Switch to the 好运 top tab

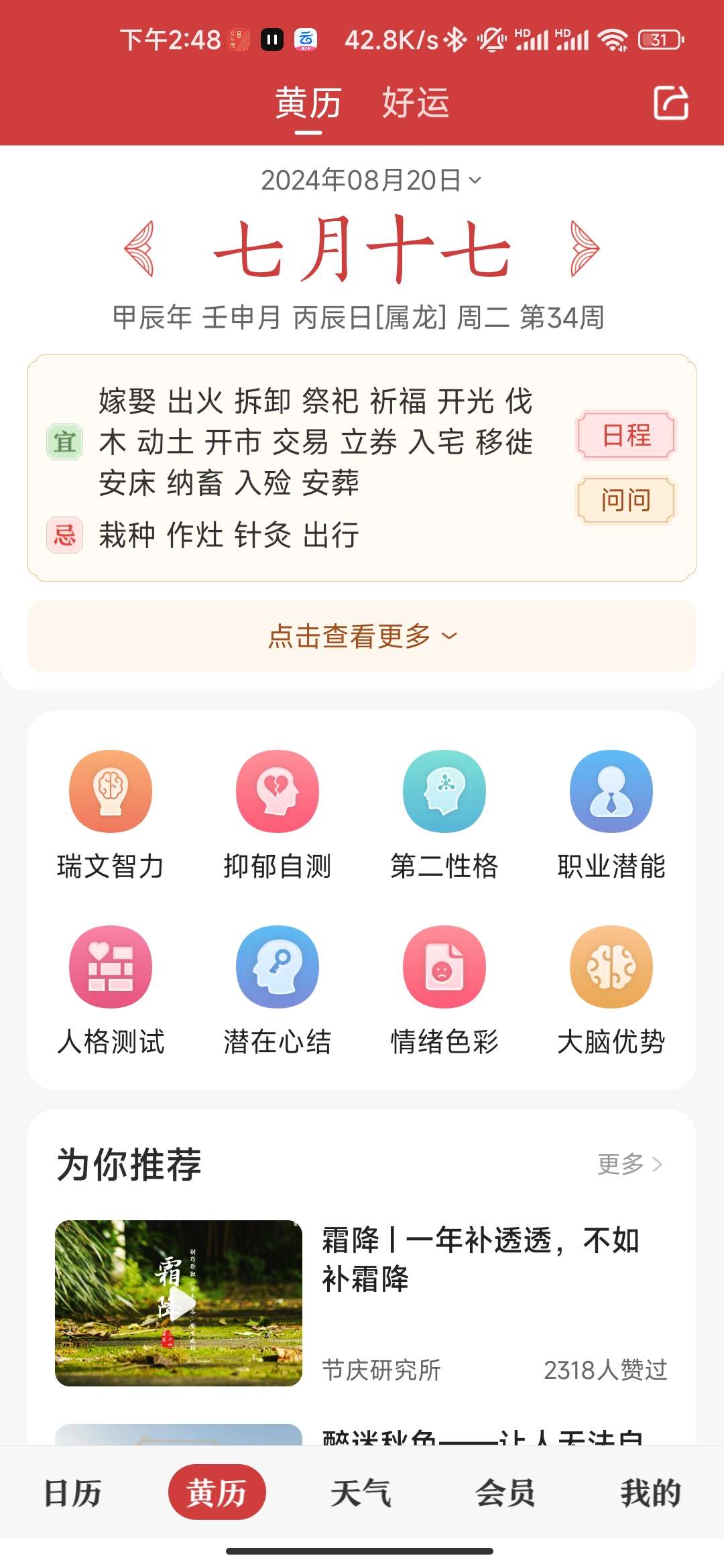[416, 103]
